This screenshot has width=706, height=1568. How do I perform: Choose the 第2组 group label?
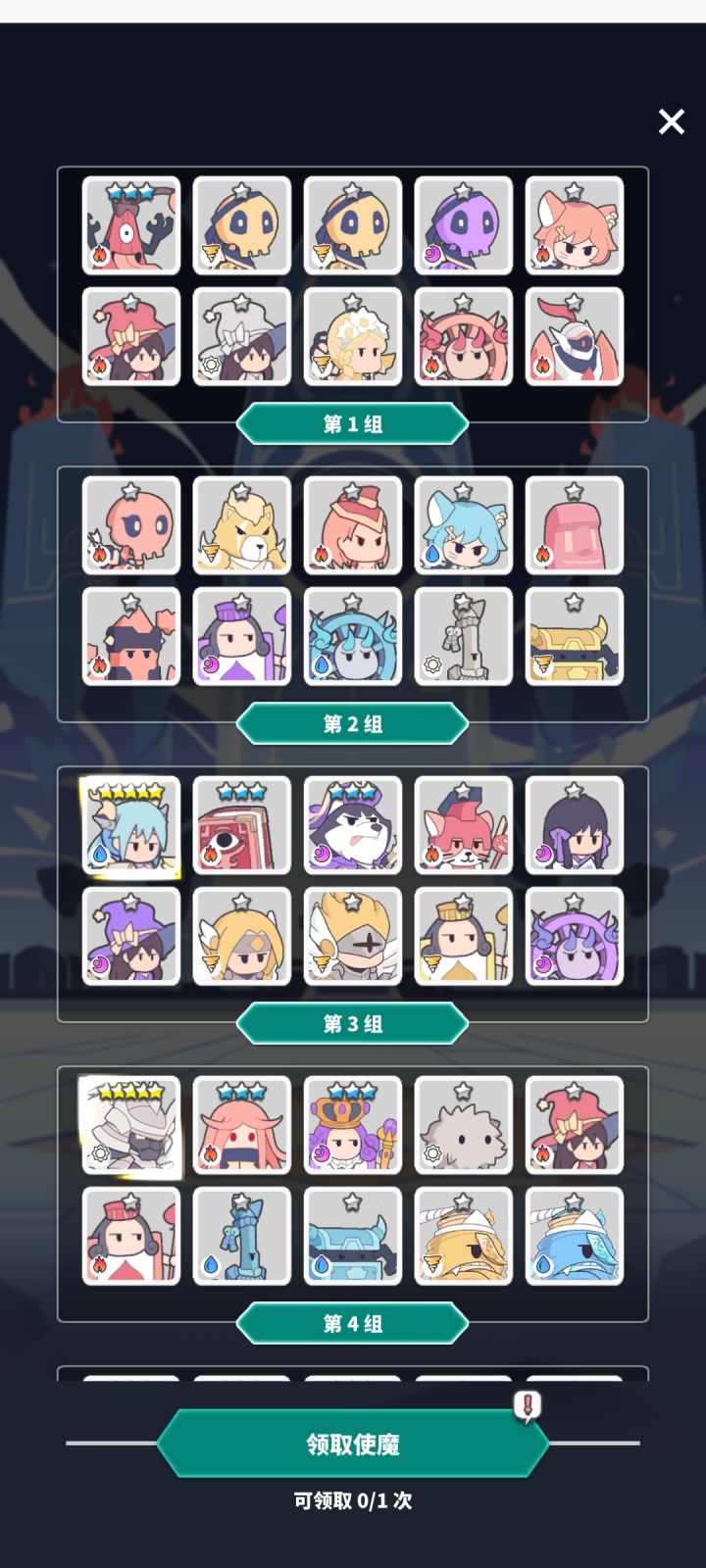(x=353, y=724)
